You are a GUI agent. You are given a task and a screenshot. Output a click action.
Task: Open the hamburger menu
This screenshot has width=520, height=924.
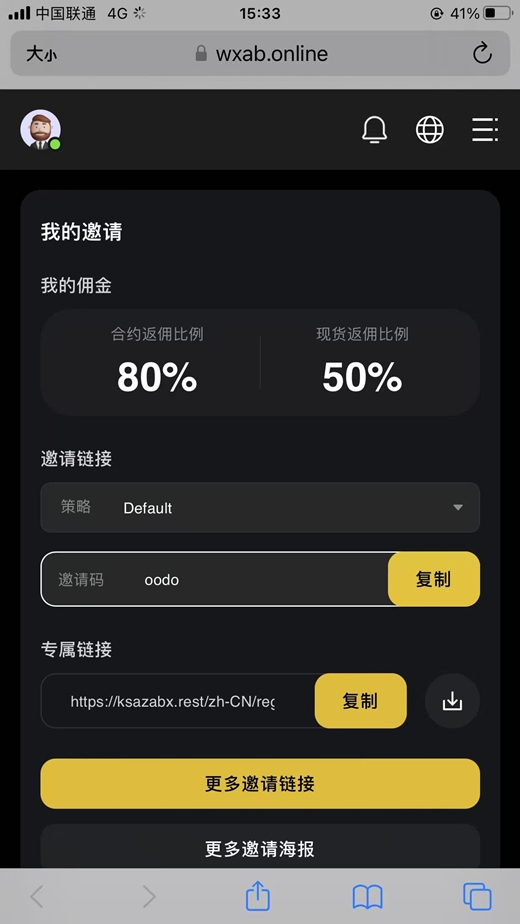click(485, 130)
